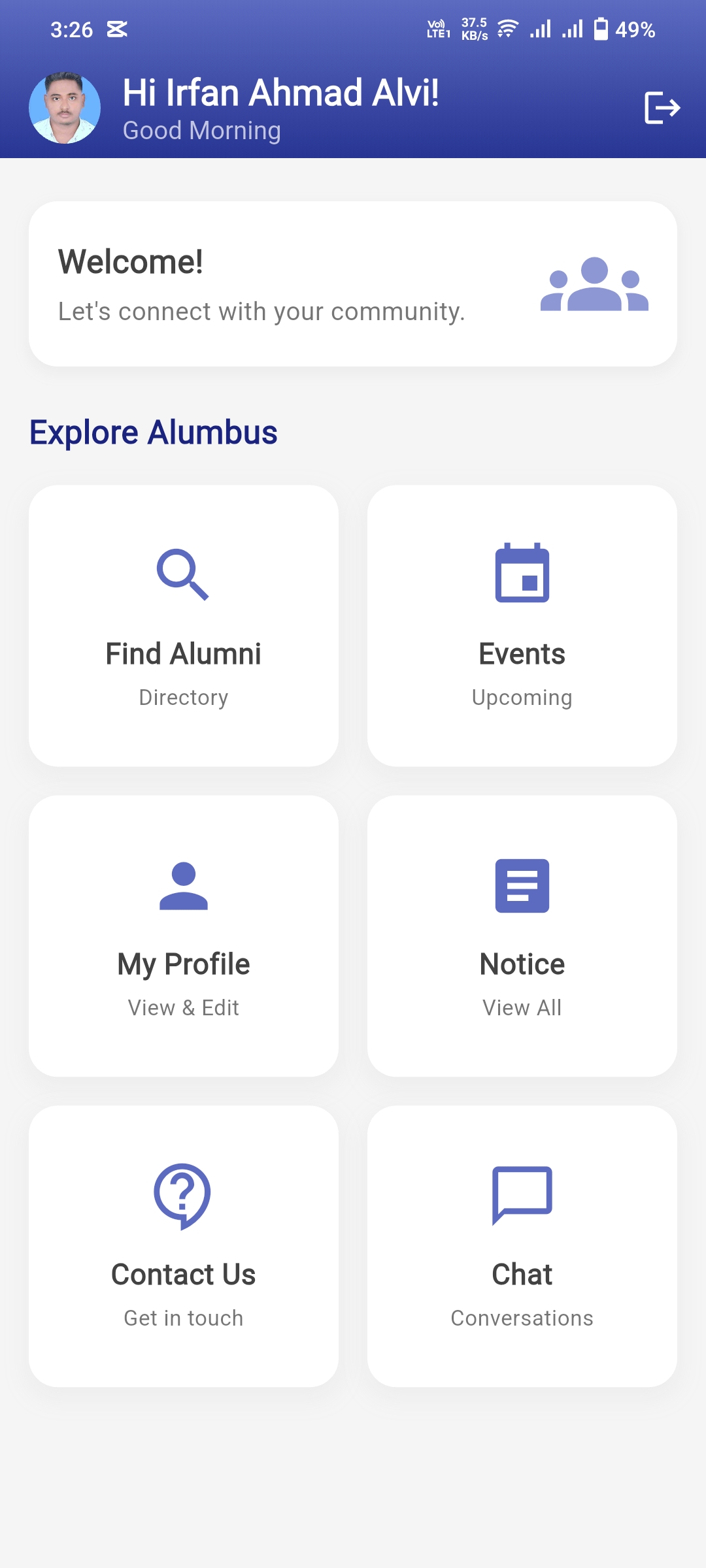Tap the battery indicator in status bar
Image resolution: width=706 pixels, height=1568 pixels.
tap(601, 28)
